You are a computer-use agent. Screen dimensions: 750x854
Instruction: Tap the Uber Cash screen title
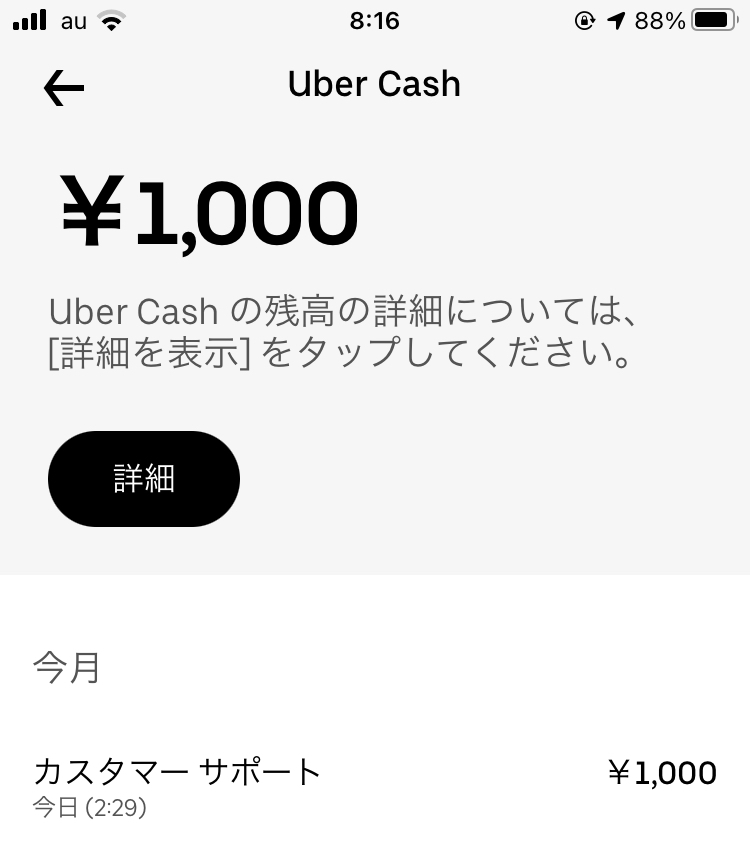374,85
